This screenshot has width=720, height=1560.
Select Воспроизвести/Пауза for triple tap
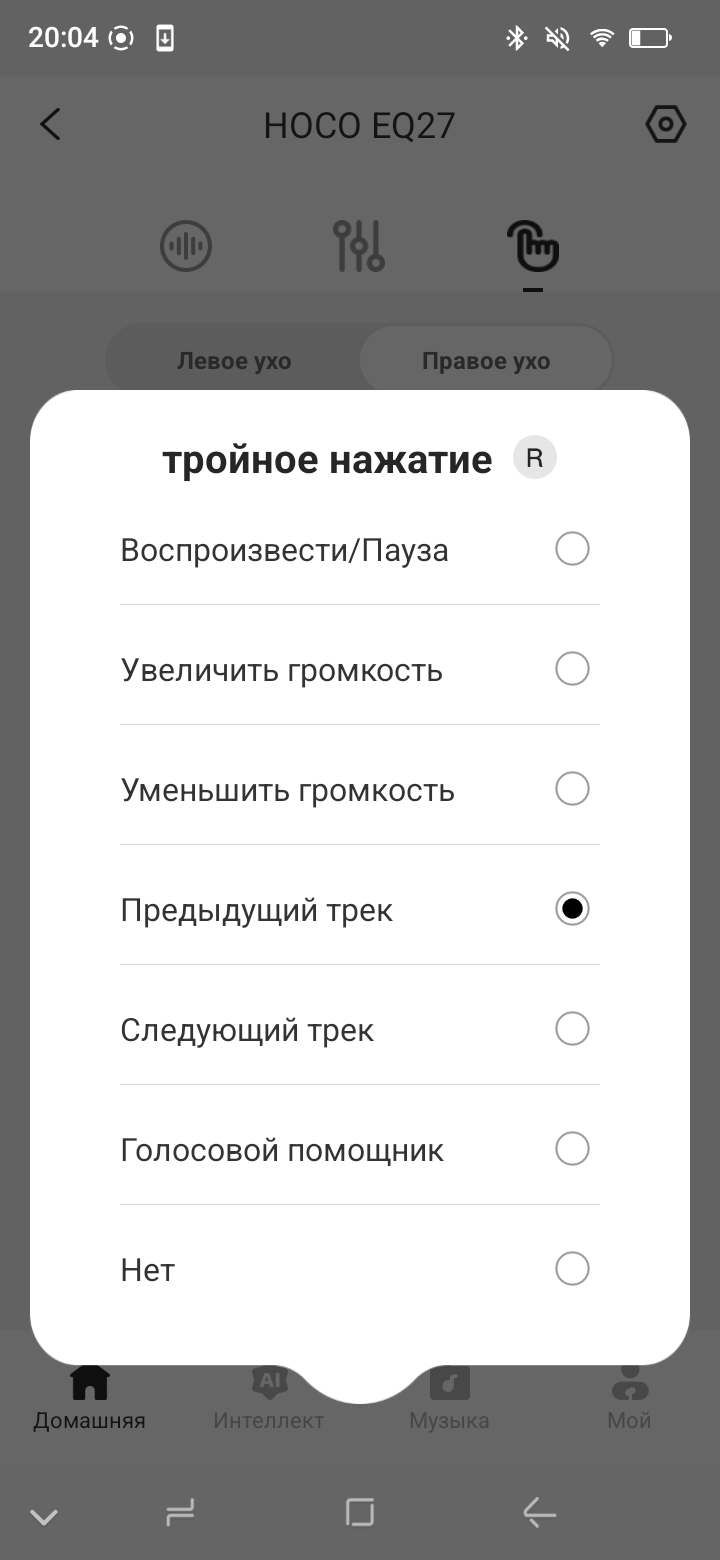(571, 549)
